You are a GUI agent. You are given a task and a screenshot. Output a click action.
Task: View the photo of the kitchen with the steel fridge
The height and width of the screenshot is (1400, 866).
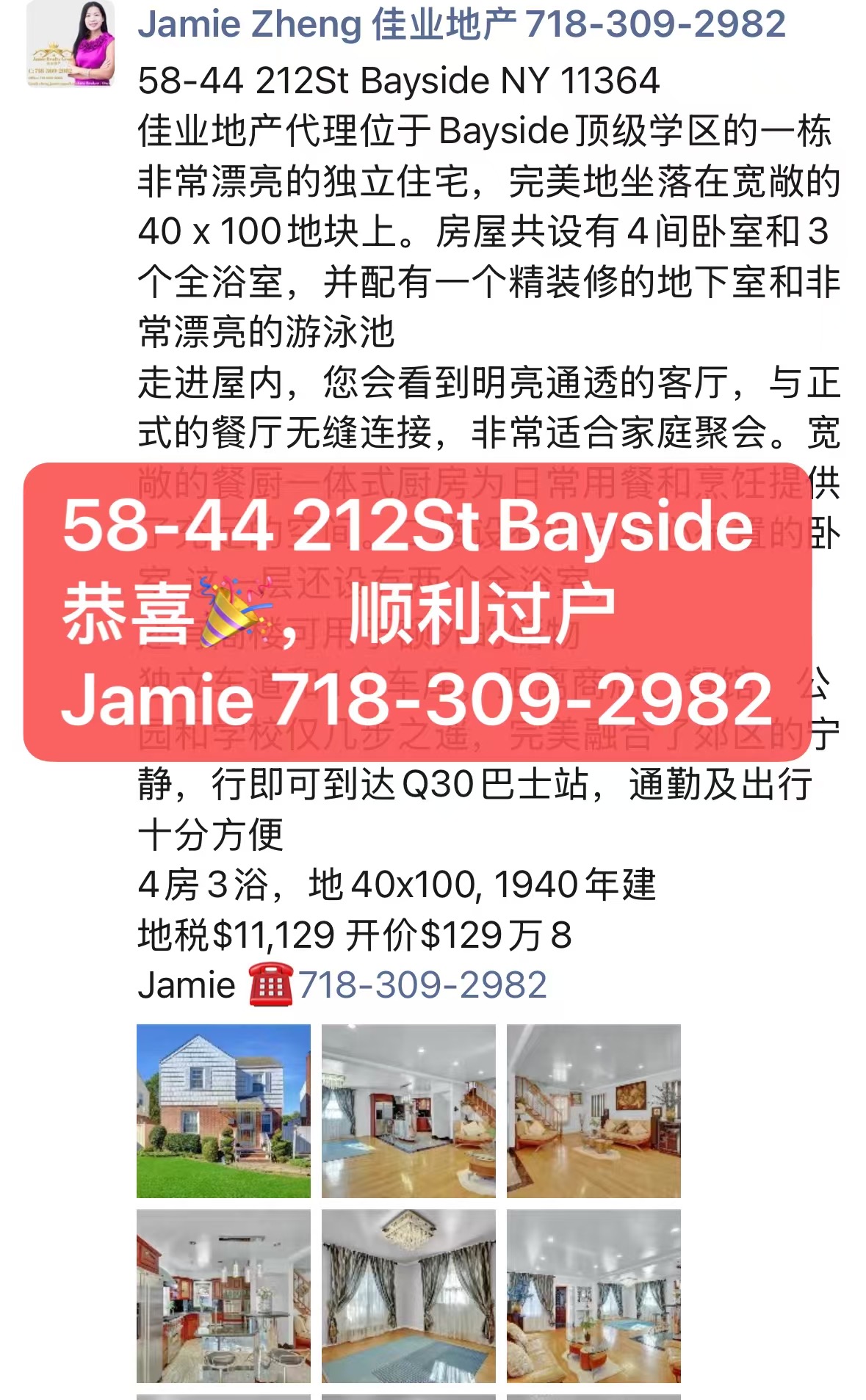(x=223, y=1296)
